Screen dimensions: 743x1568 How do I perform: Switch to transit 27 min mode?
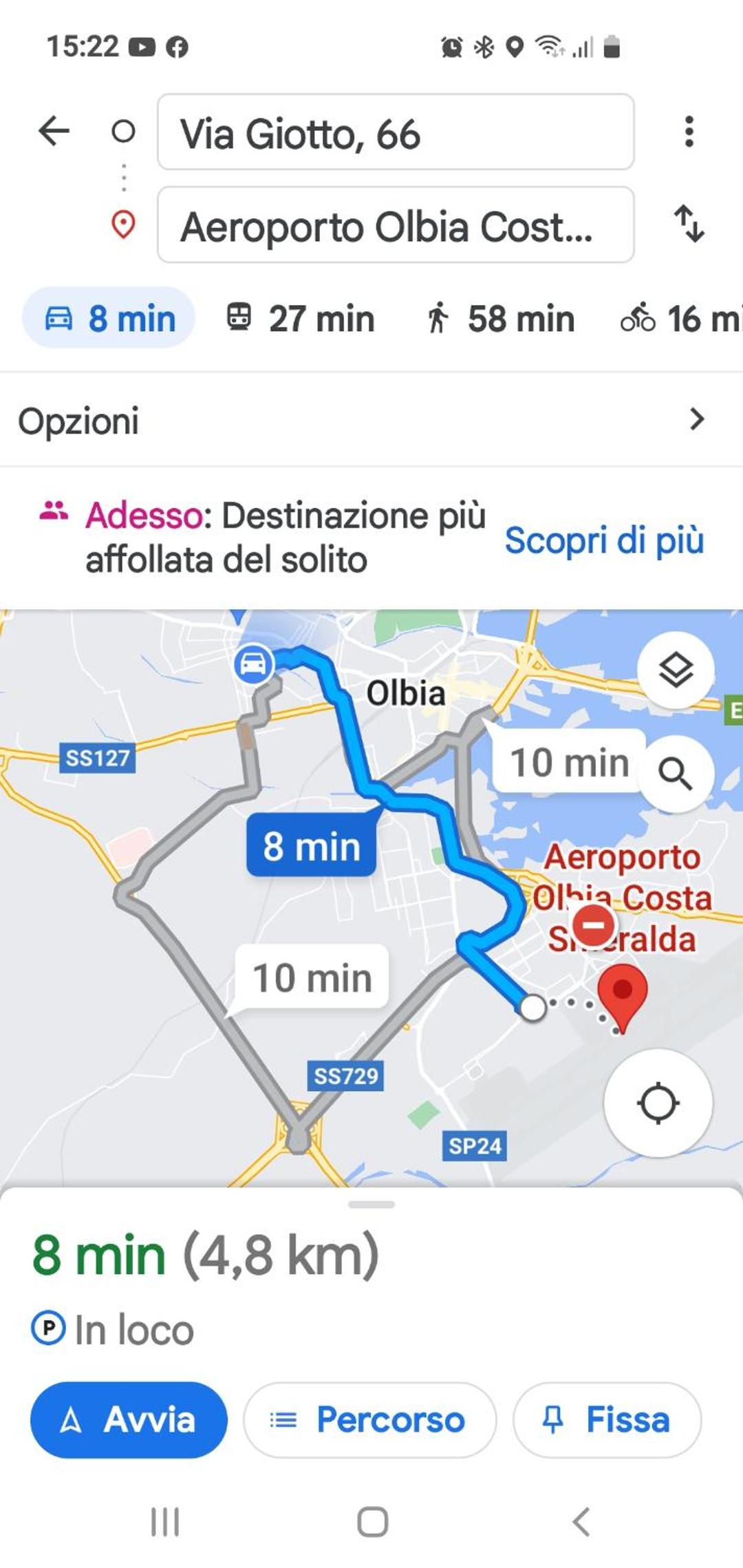pyautogui.click(x=300, y=319)
